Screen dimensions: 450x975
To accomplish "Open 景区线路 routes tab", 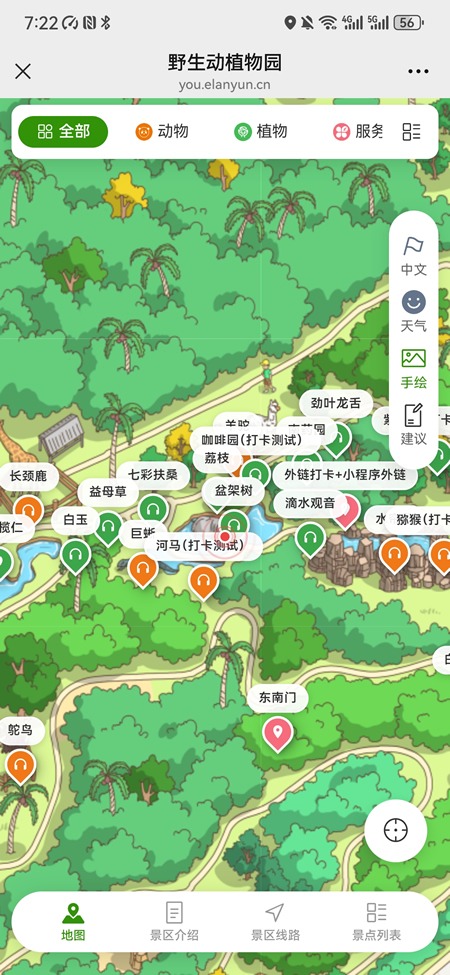I will coord(275,922).
